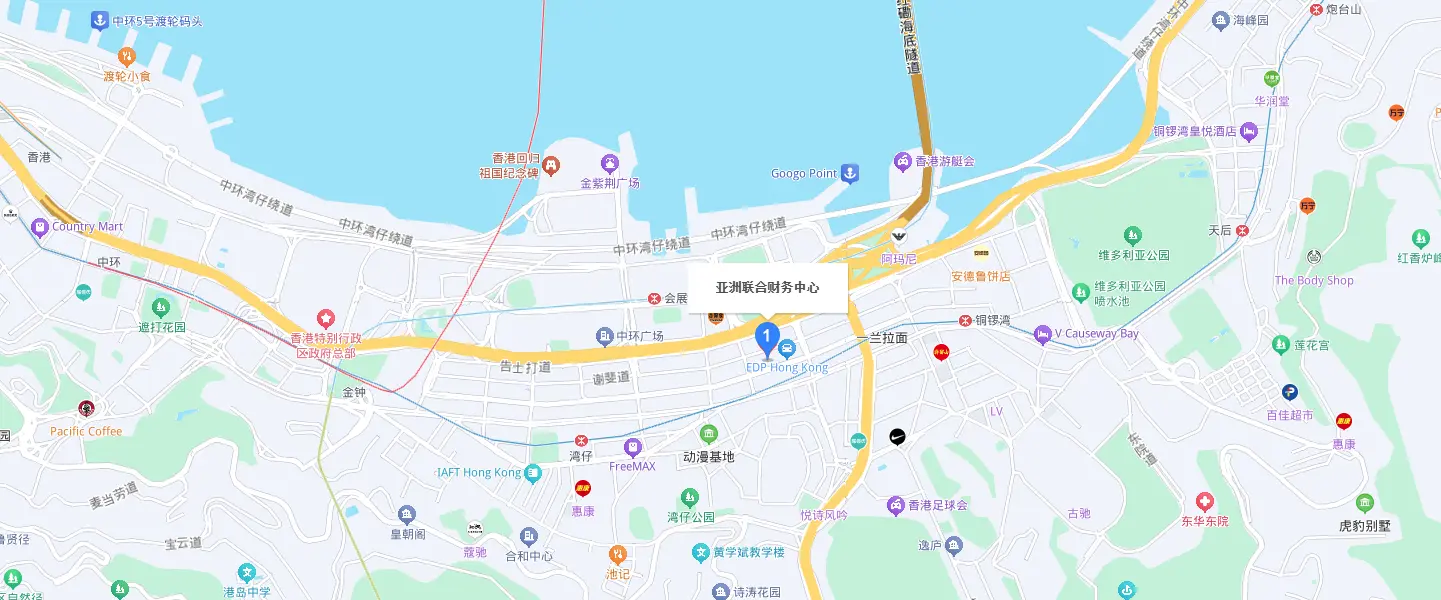Open the 香港特别行政区政府总部 star marker
This screenshot has width=1441, height=600.
pos(325,319)
